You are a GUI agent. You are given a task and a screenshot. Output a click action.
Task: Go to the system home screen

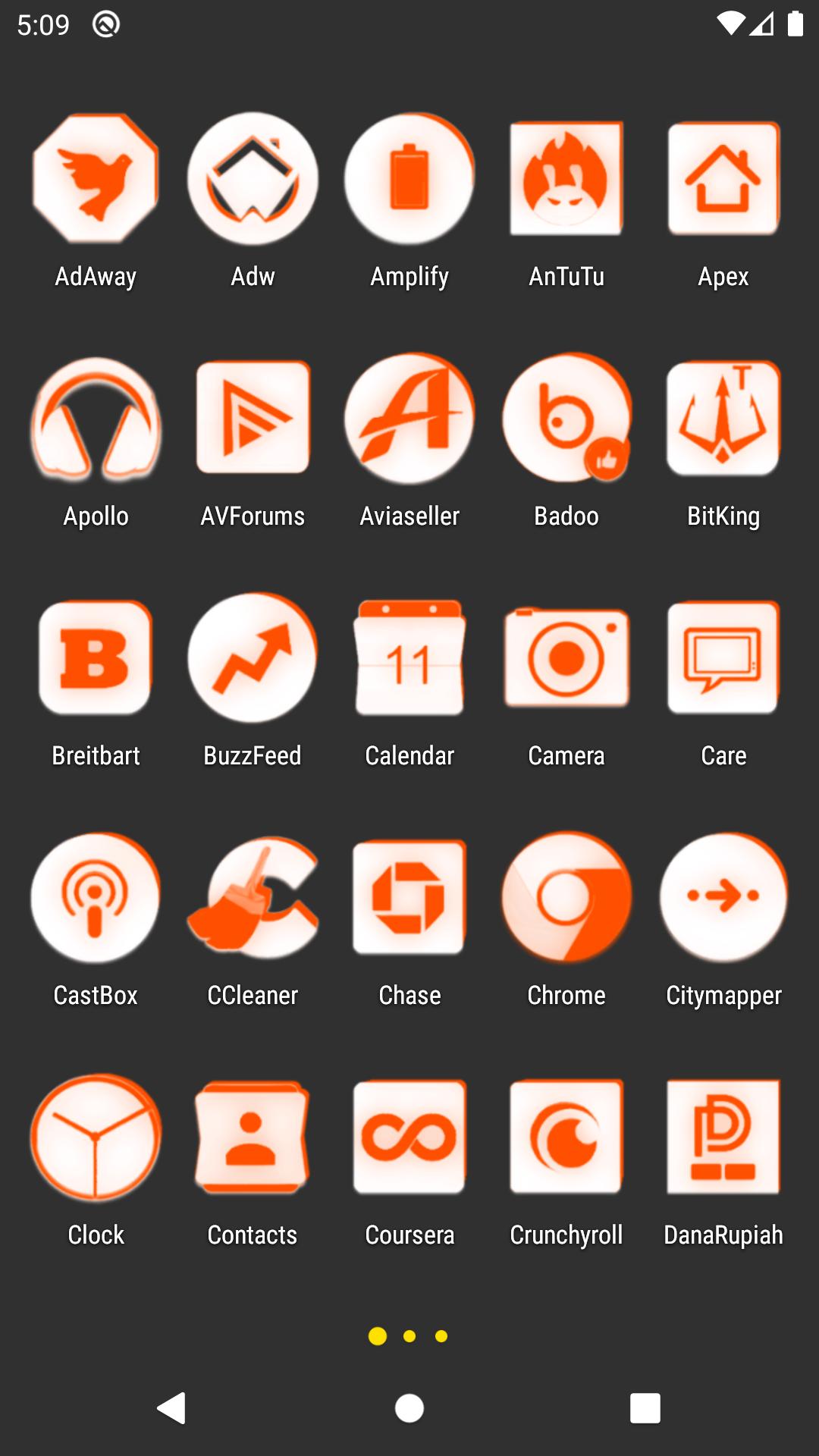click(409, 1408)
